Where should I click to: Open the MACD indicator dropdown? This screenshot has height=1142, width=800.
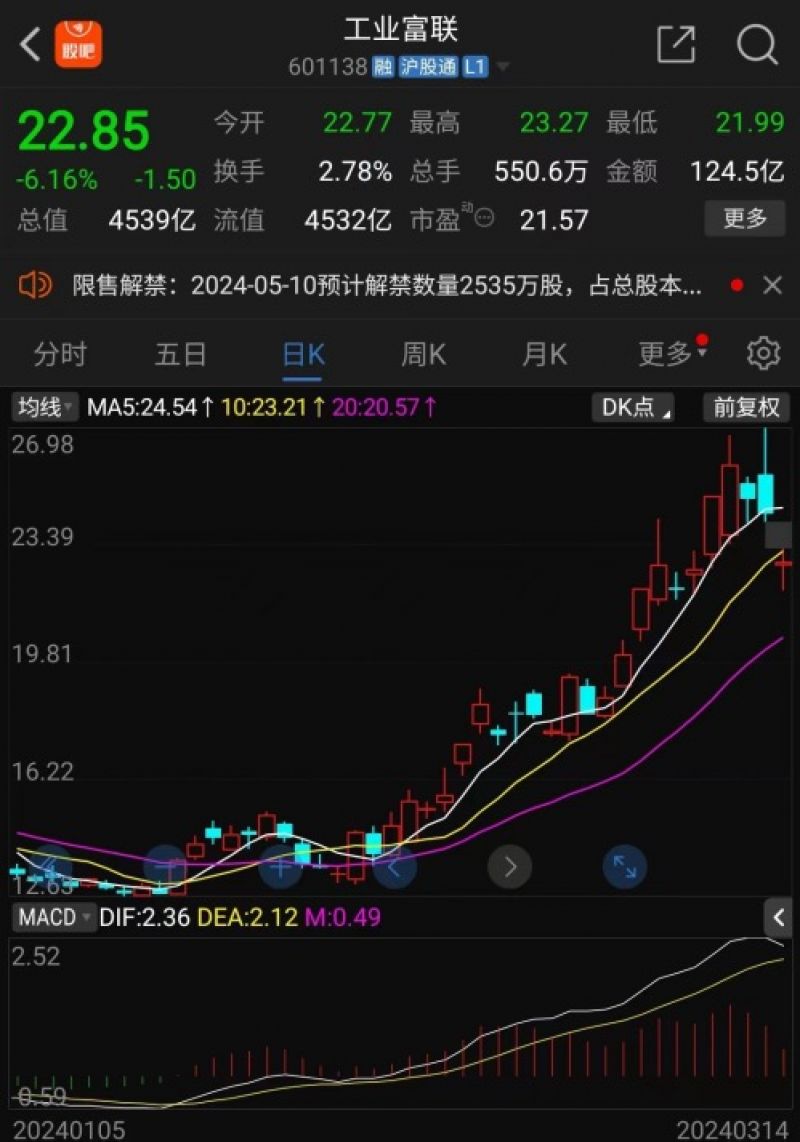click(52, 918)
